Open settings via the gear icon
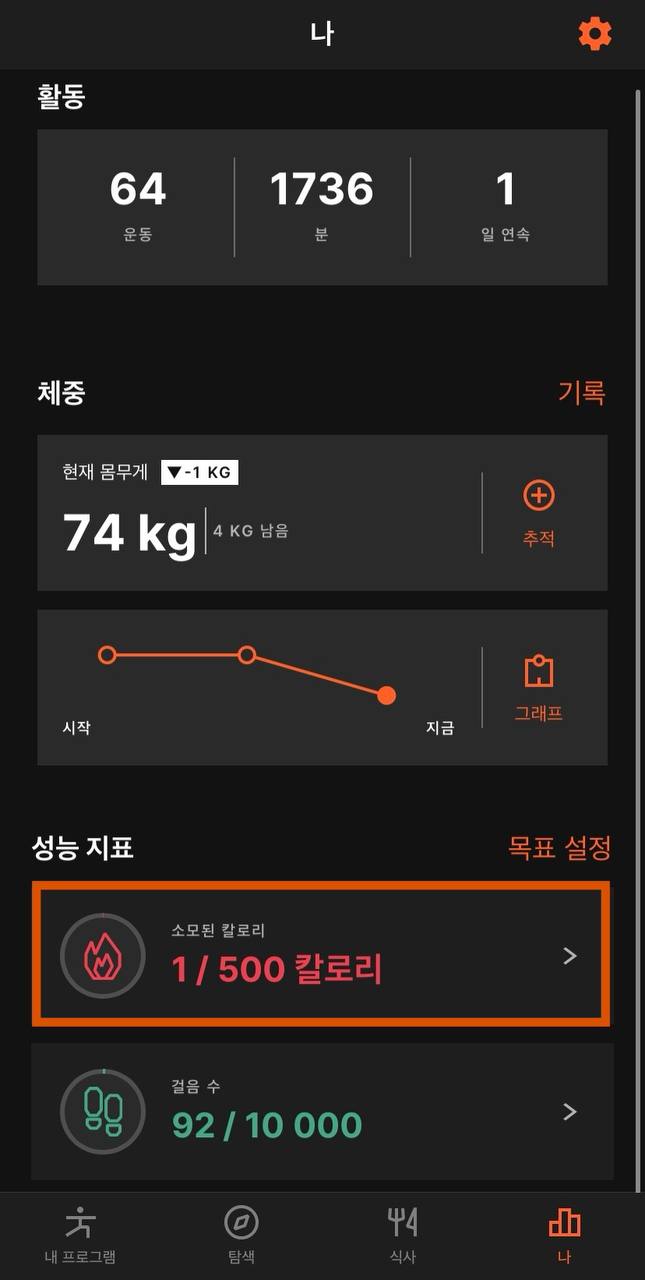This screenshot has height=1280, width=645. (x=595, y=34)
